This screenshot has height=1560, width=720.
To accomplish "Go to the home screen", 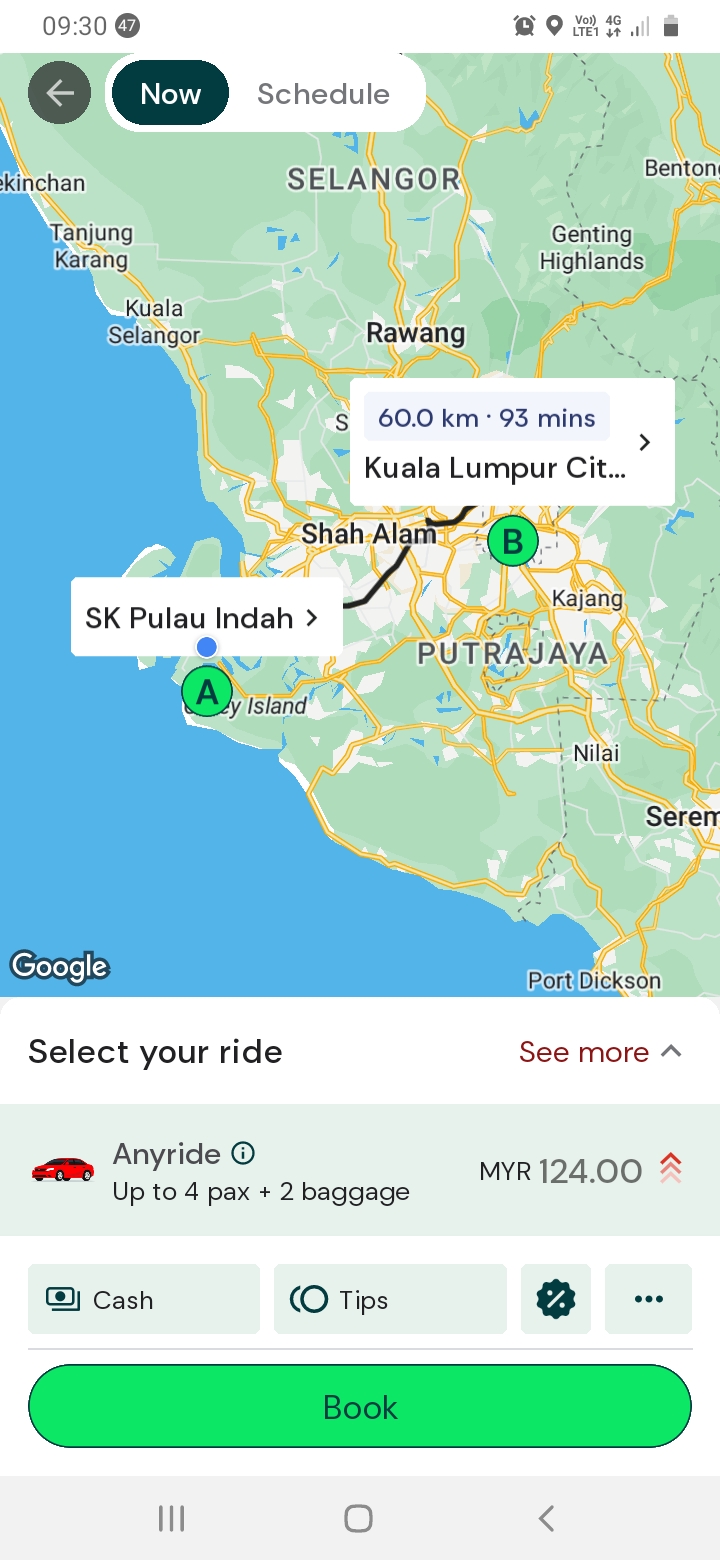I will pos(359,1519).
